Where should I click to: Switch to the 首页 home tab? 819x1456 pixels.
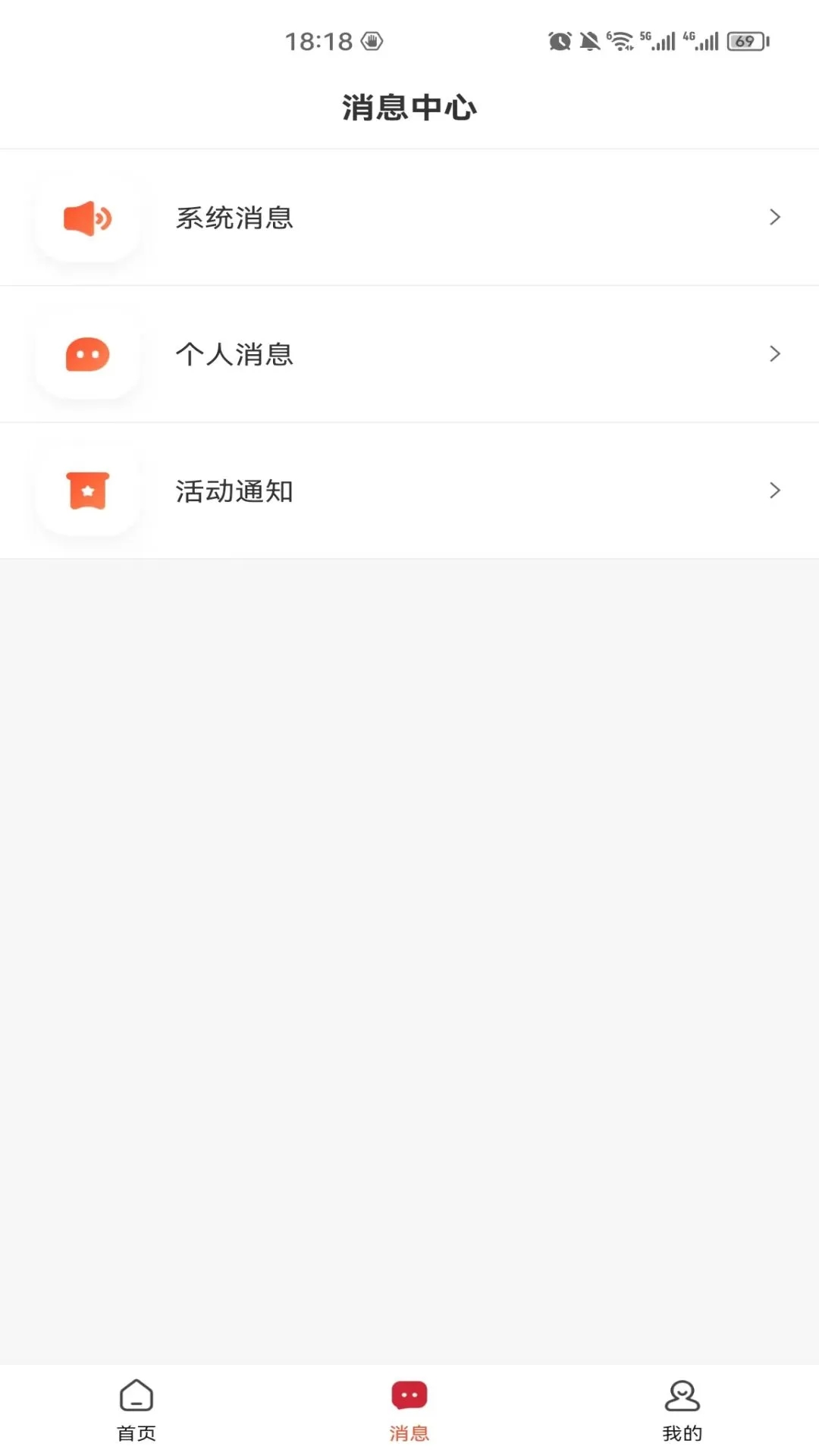pyautogui.click(x=136, y=1409)
